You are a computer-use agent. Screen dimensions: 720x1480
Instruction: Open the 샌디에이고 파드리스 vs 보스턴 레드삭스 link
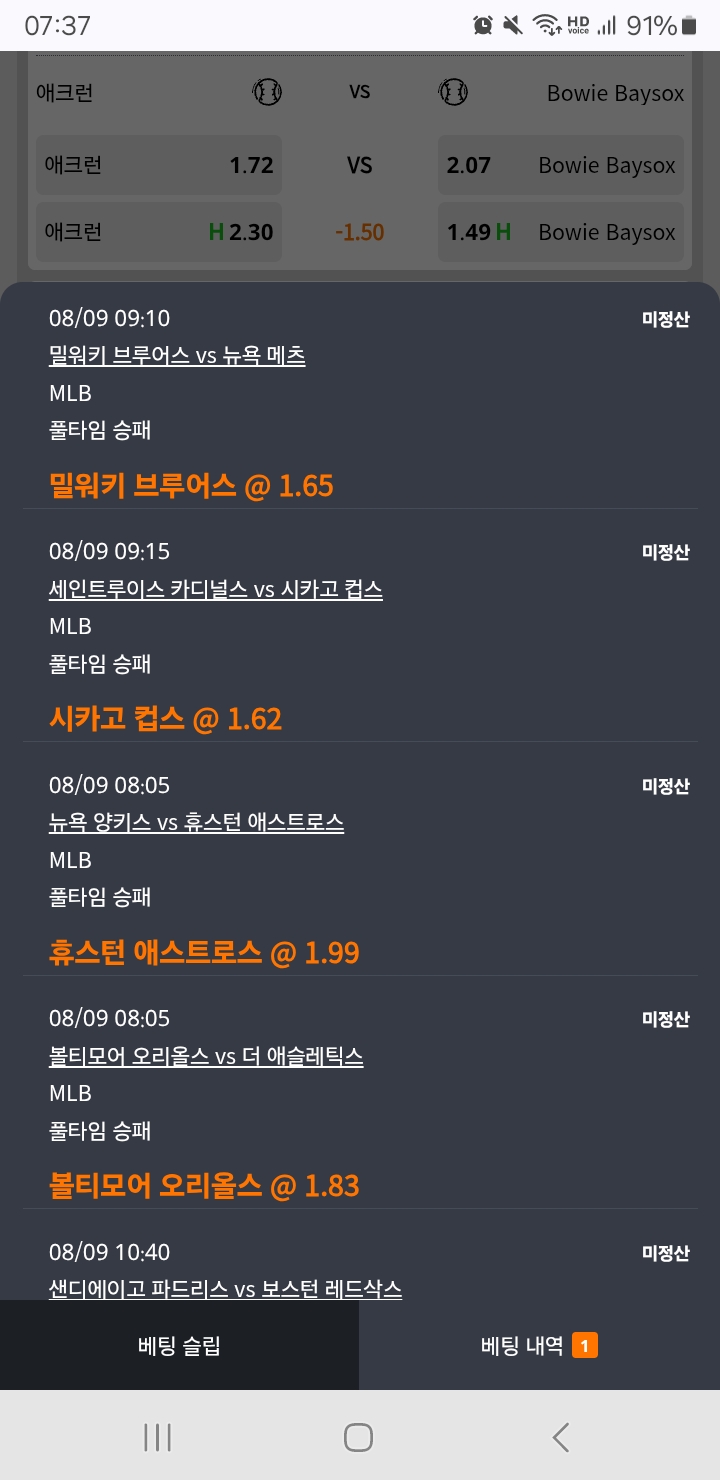click(x=225, y=1290)
